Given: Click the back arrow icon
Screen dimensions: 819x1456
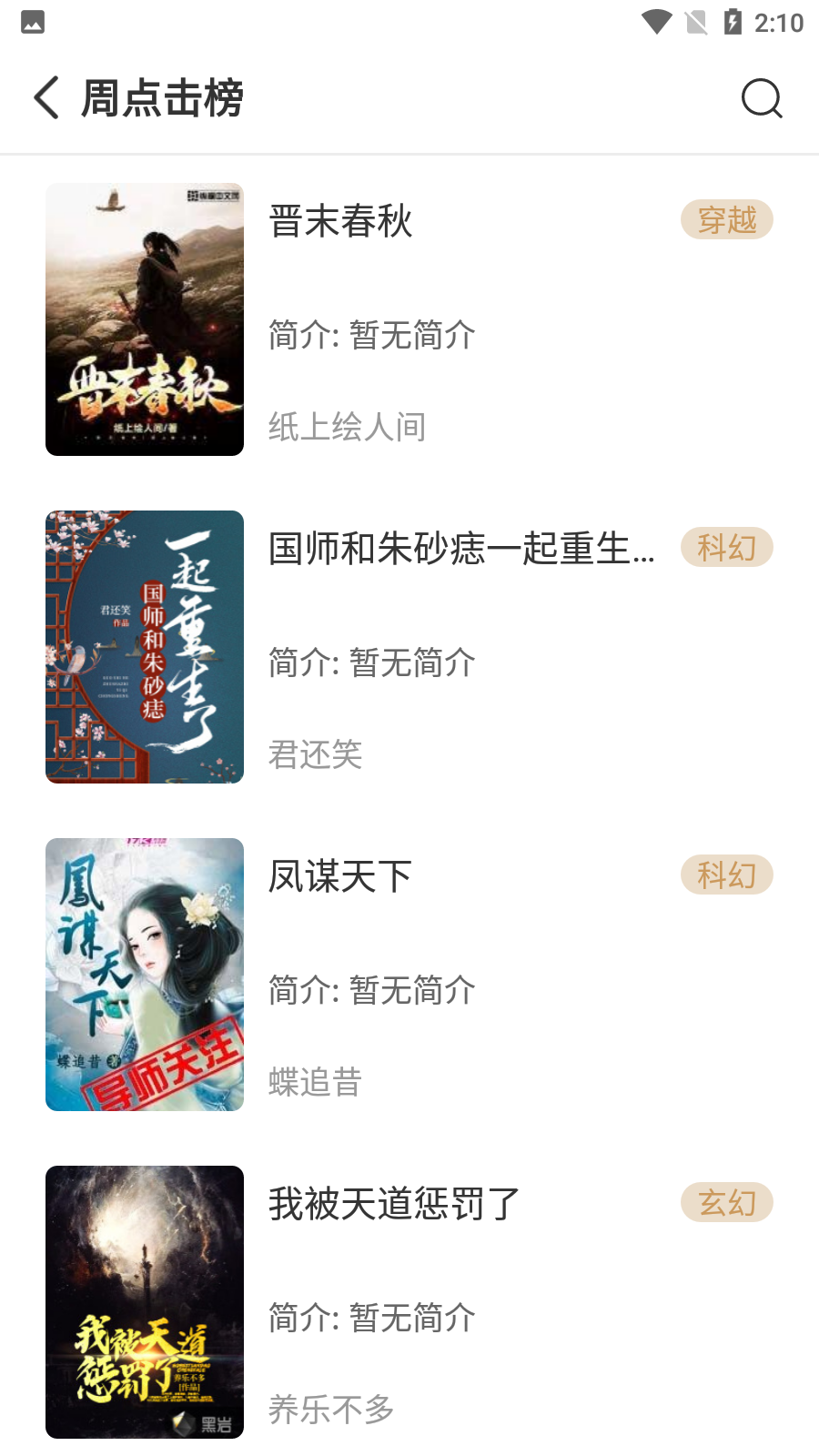Looking at the screenshot, I should (45, 96).
